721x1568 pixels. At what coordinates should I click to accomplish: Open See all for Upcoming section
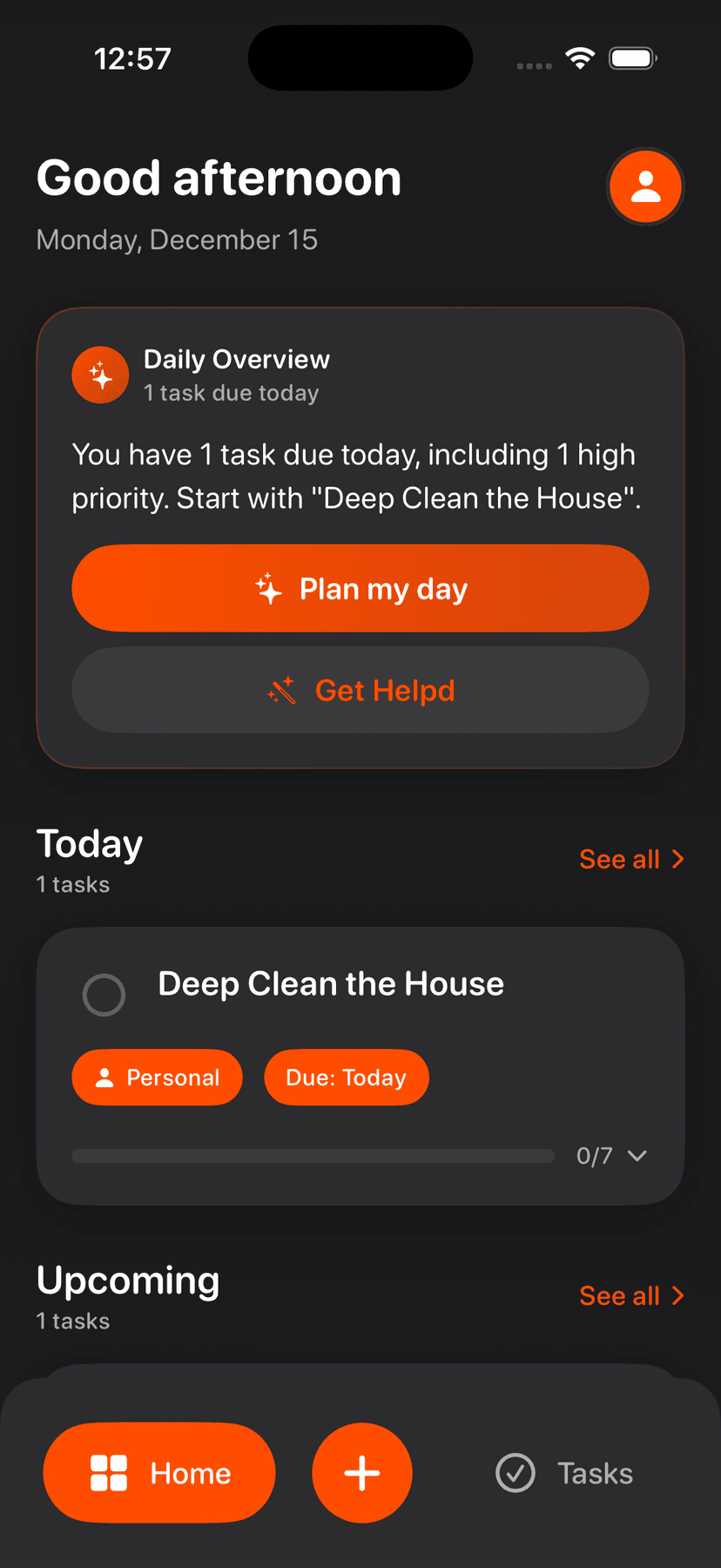point(633,1295)
